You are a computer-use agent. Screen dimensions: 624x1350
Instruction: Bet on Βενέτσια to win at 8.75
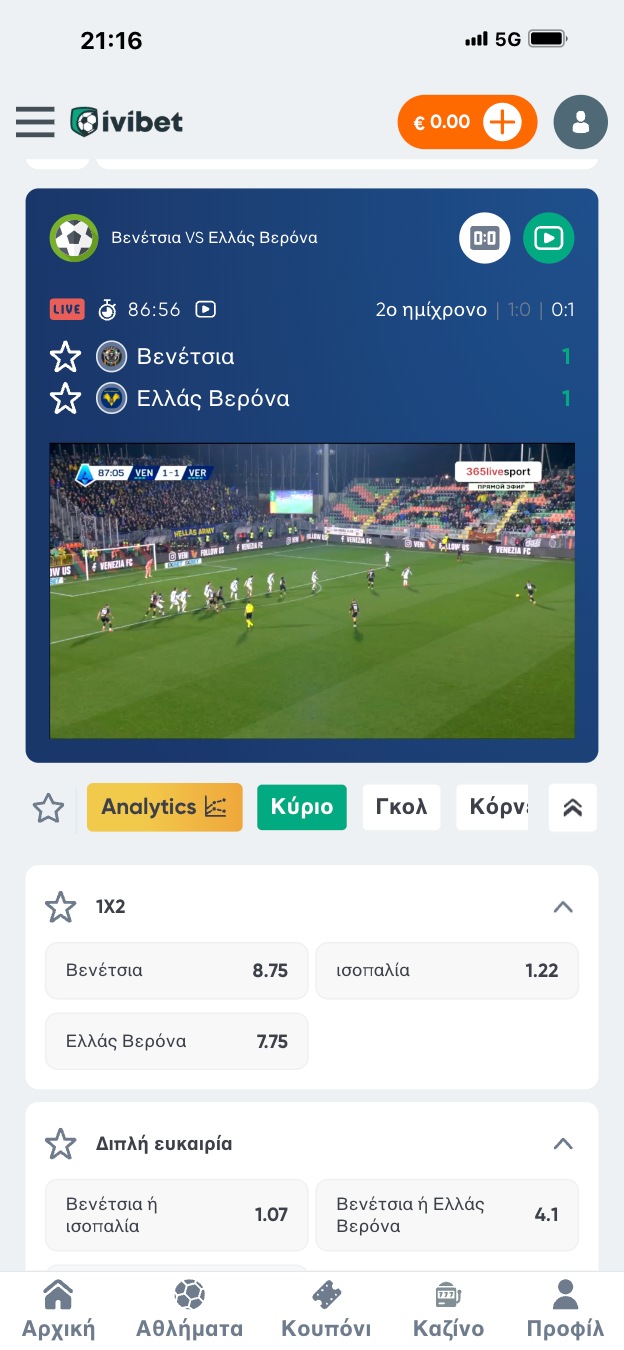pyautogui.click(x=177, y=970)
